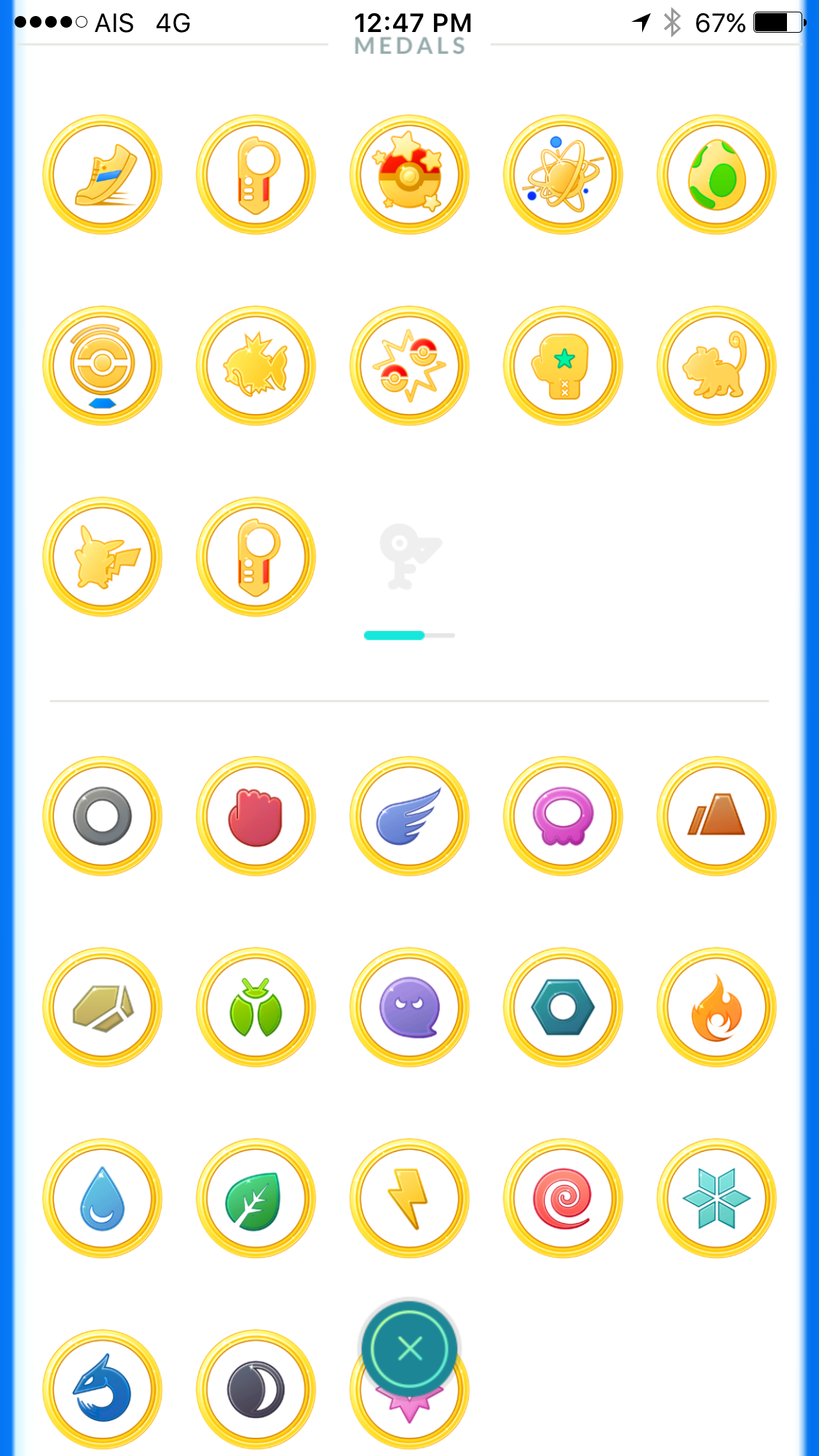819x1456 pixels.
Task: Select the flame Fire type medal
Action: pos(717,1007)
